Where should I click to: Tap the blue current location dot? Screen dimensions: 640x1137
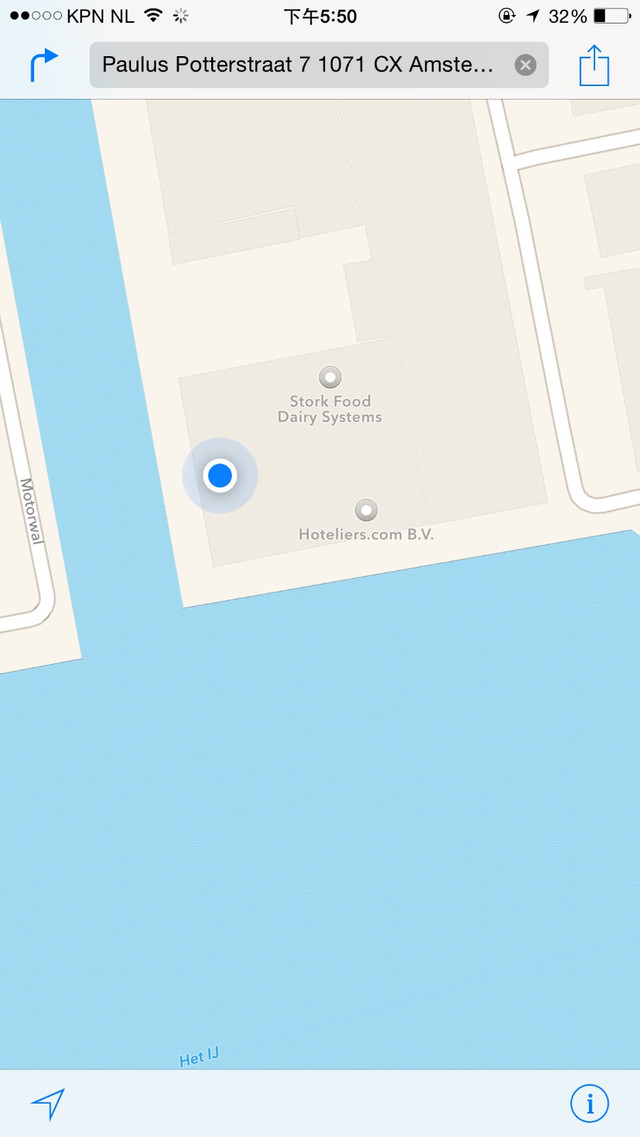[220, 476]
